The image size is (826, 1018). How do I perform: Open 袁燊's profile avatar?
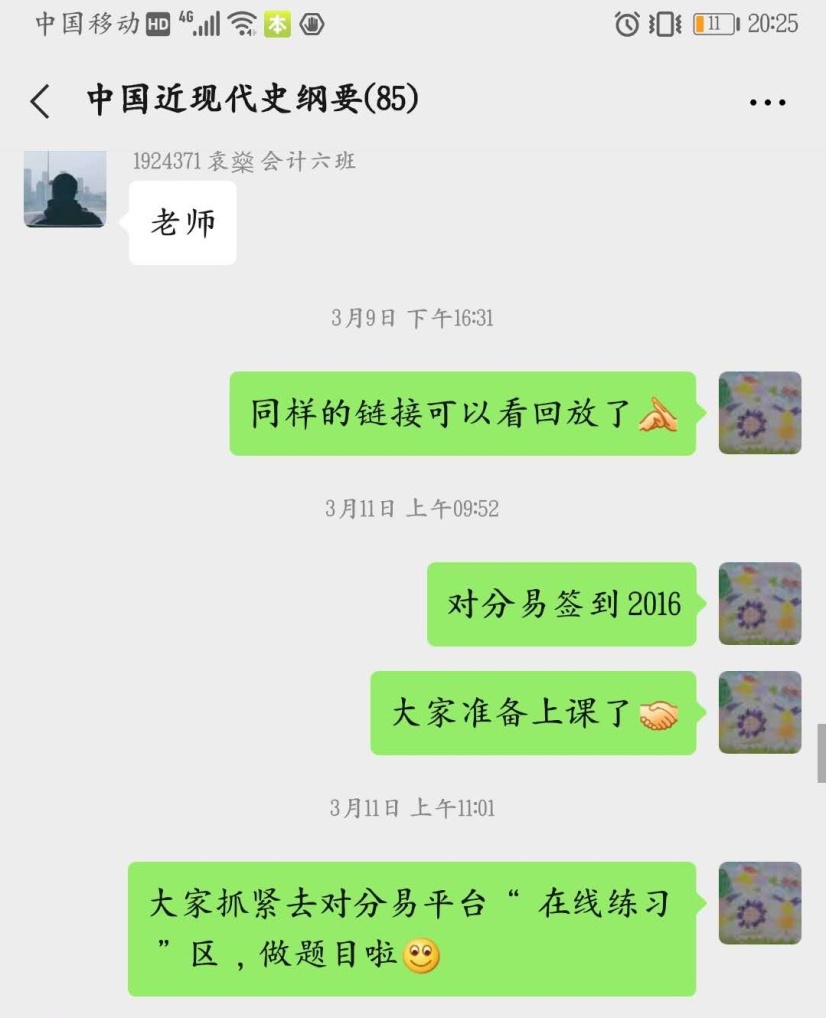pos(65,188)
